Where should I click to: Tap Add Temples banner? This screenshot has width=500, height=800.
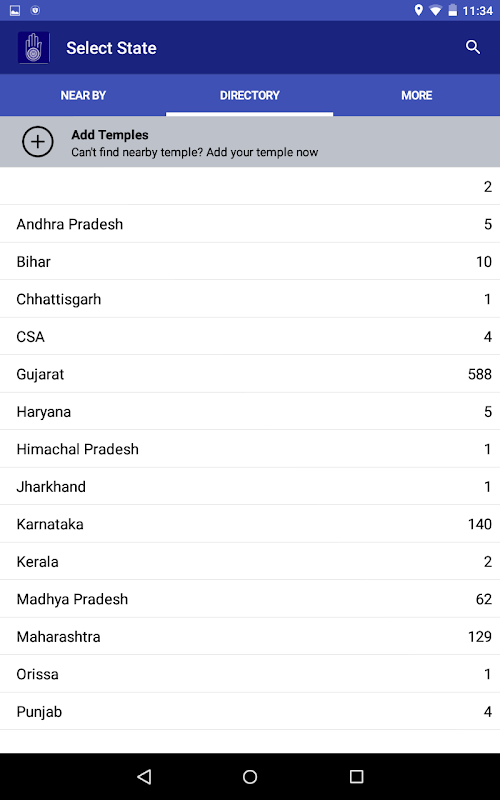click(x=250, y=142)
